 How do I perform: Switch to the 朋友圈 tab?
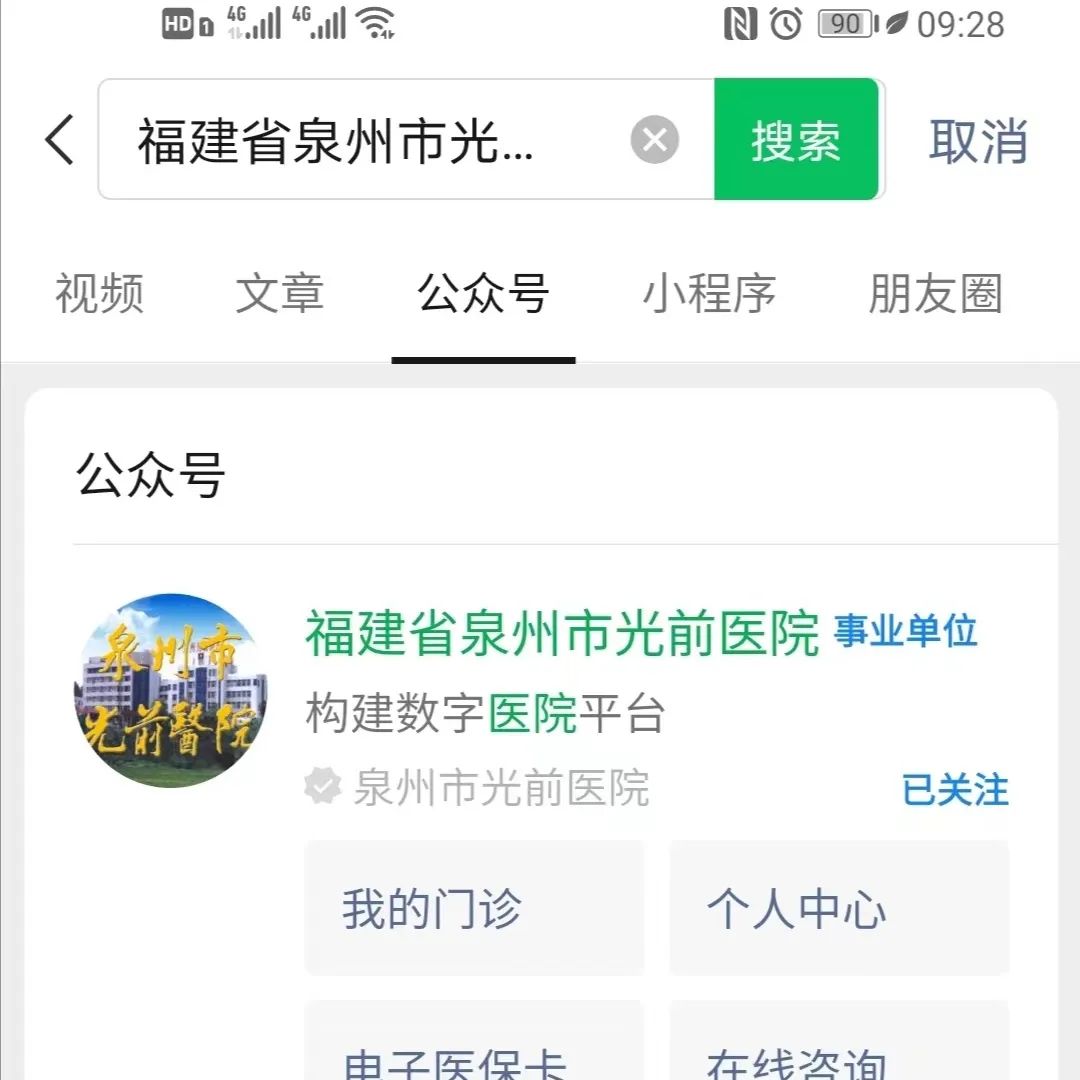tap(935, 294)
